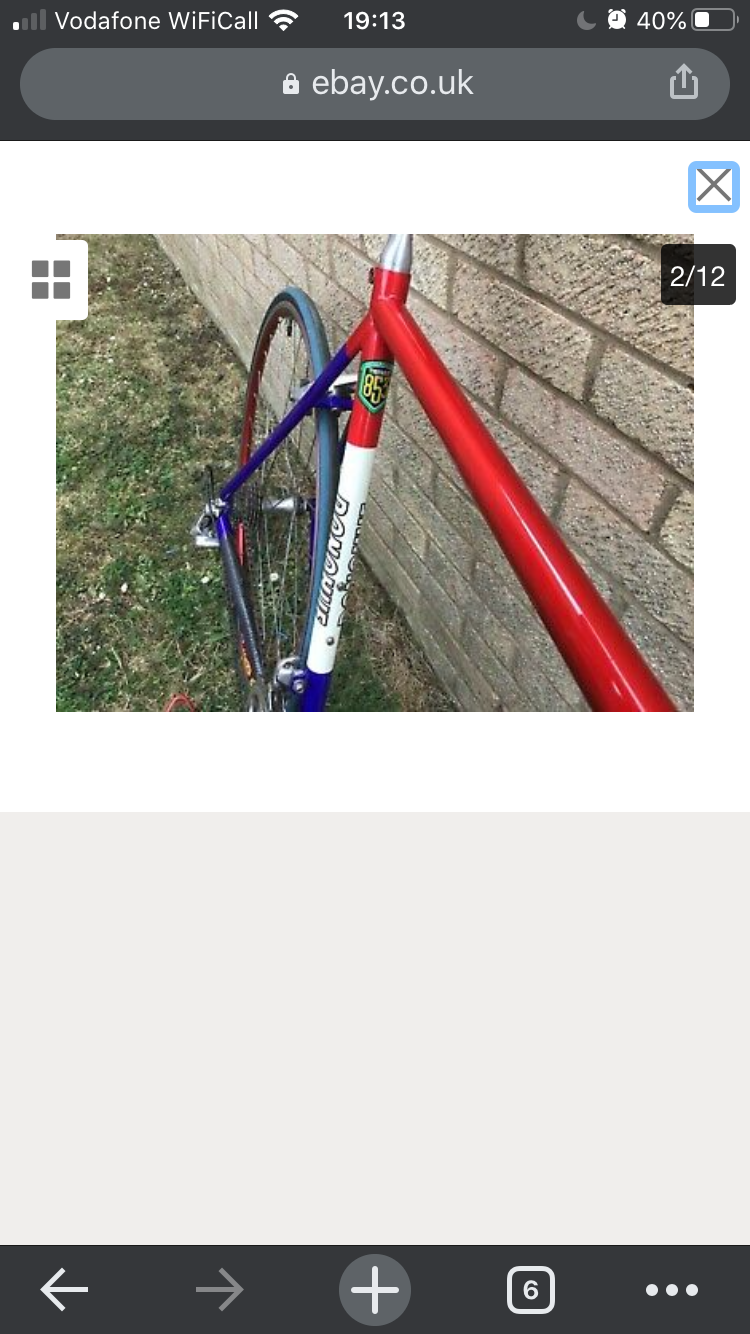View the six open tabs

pos(530,1290)
